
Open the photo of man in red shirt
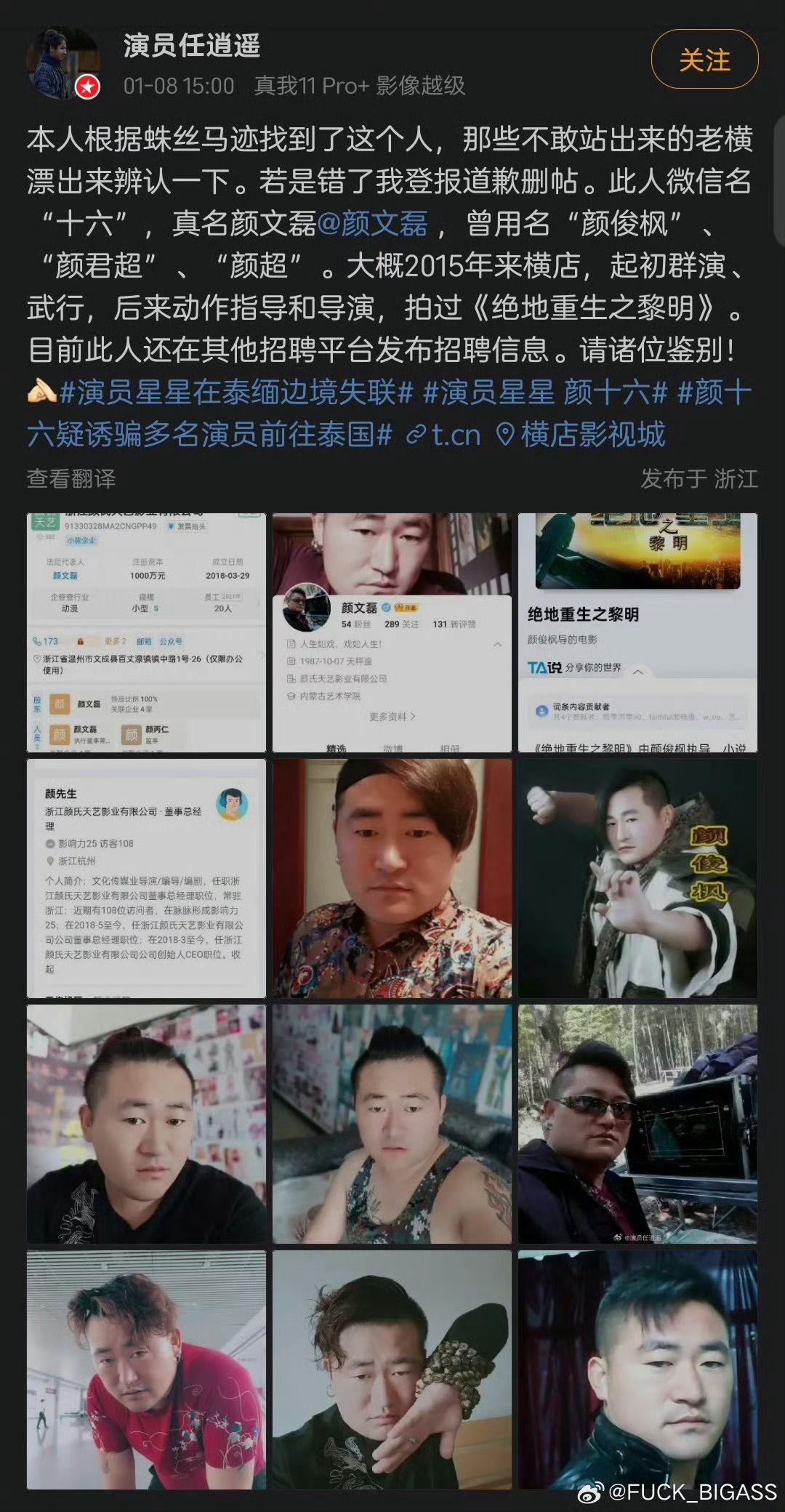[x=146, y=1370]
